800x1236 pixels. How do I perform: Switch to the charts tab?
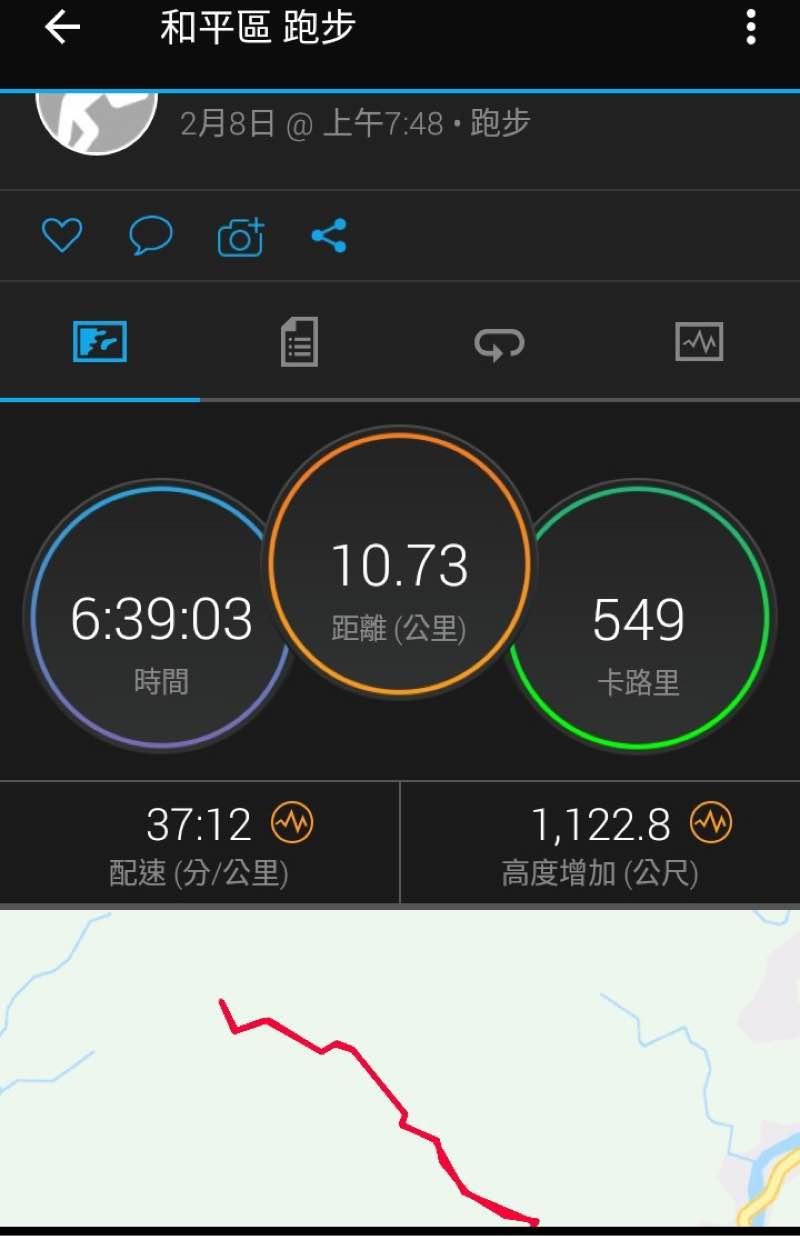[699, 342]
